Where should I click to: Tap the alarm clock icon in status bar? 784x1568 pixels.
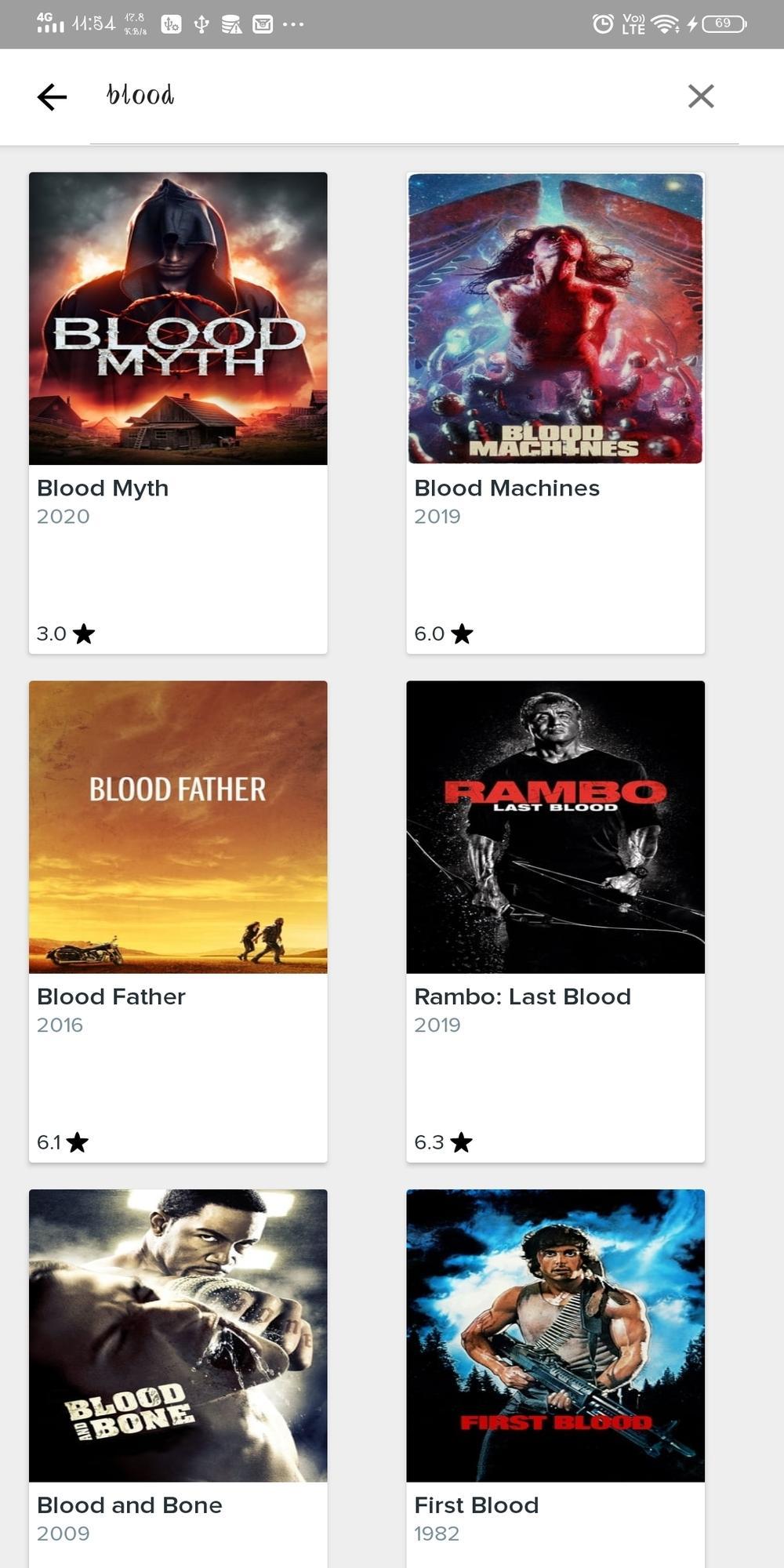point(601,24)
